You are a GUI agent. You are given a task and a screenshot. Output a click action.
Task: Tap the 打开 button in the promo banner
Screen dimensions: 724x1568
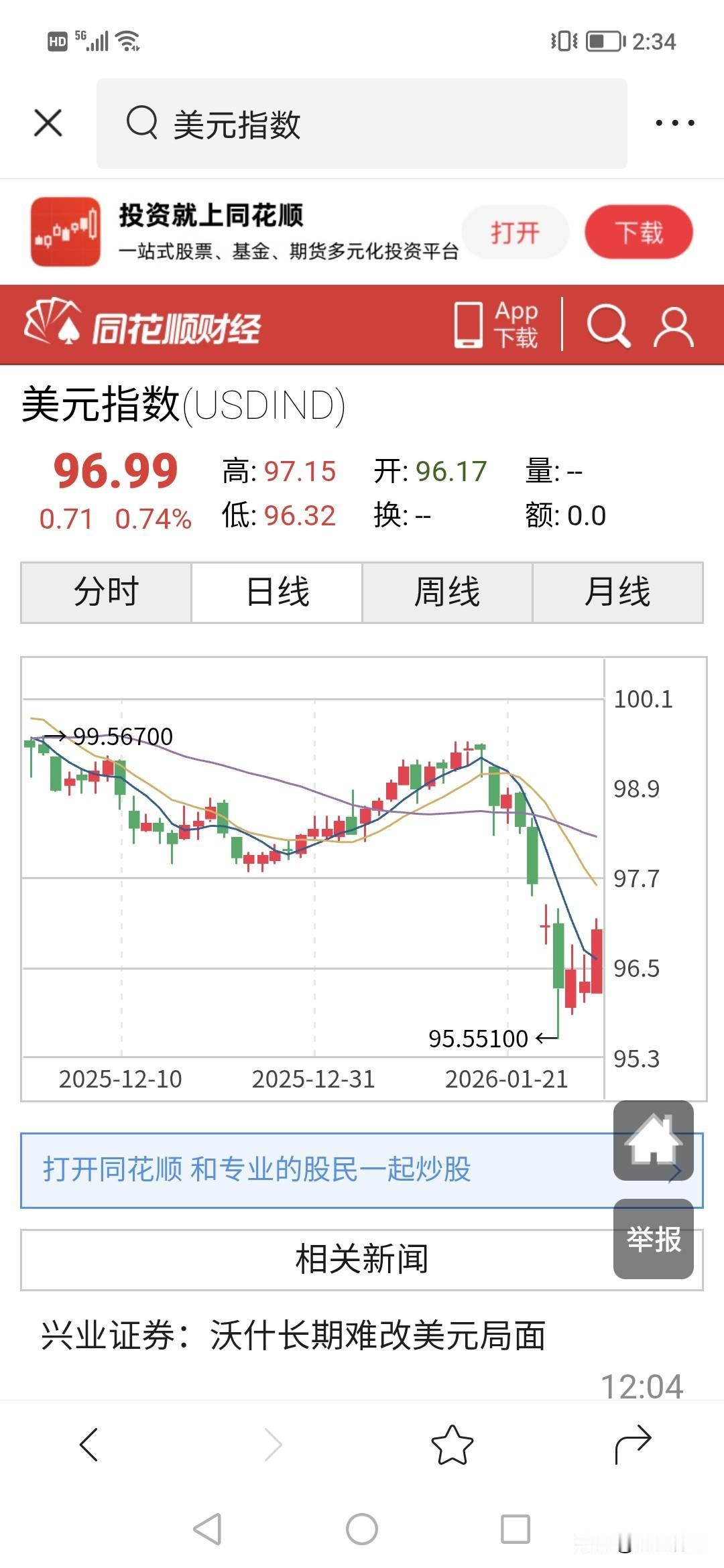(515, 231)
